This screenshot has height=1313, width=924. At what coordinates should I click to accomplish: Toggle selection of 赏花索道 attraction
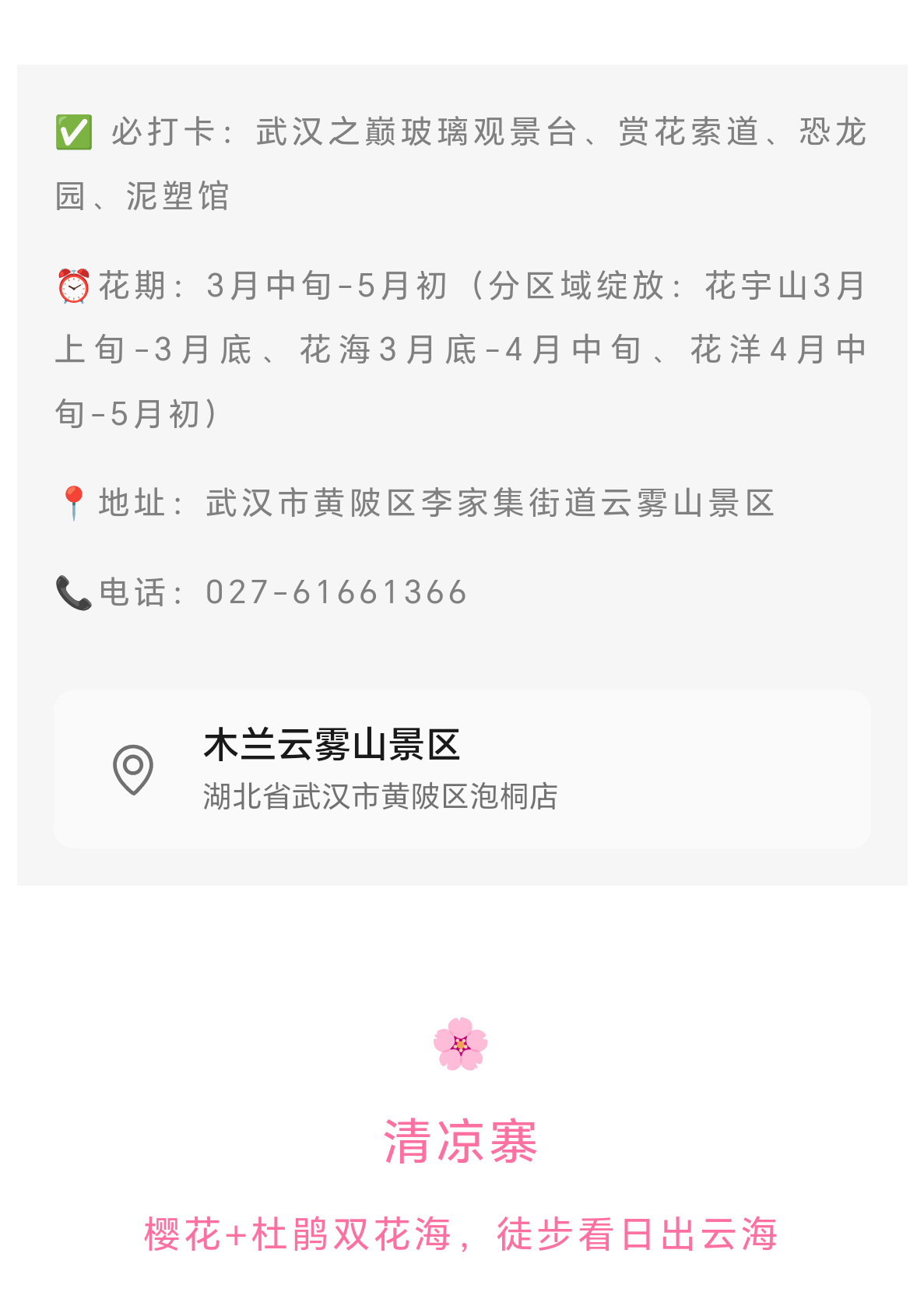690,132
